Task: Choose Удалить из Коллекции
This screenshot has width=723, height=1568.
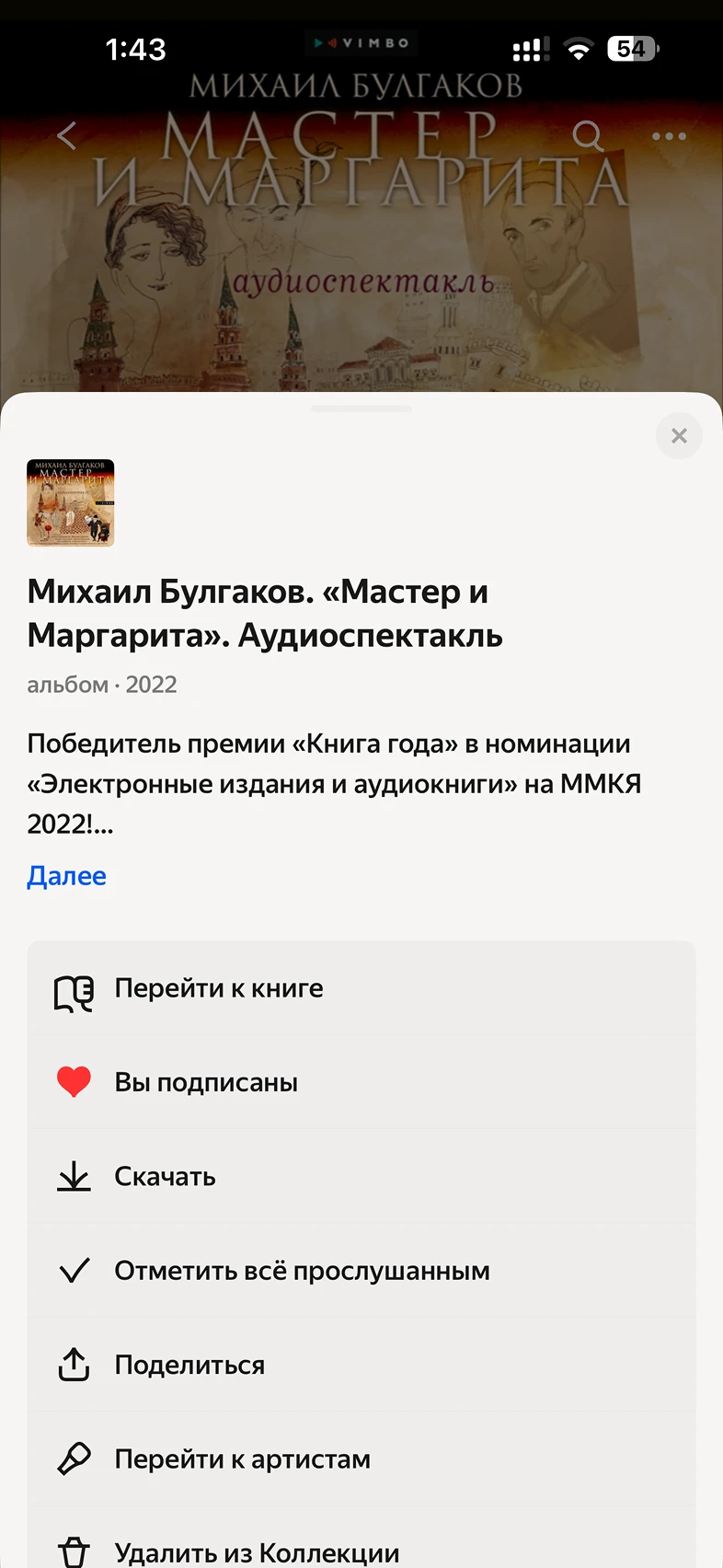Action: tap(361, 1550)
